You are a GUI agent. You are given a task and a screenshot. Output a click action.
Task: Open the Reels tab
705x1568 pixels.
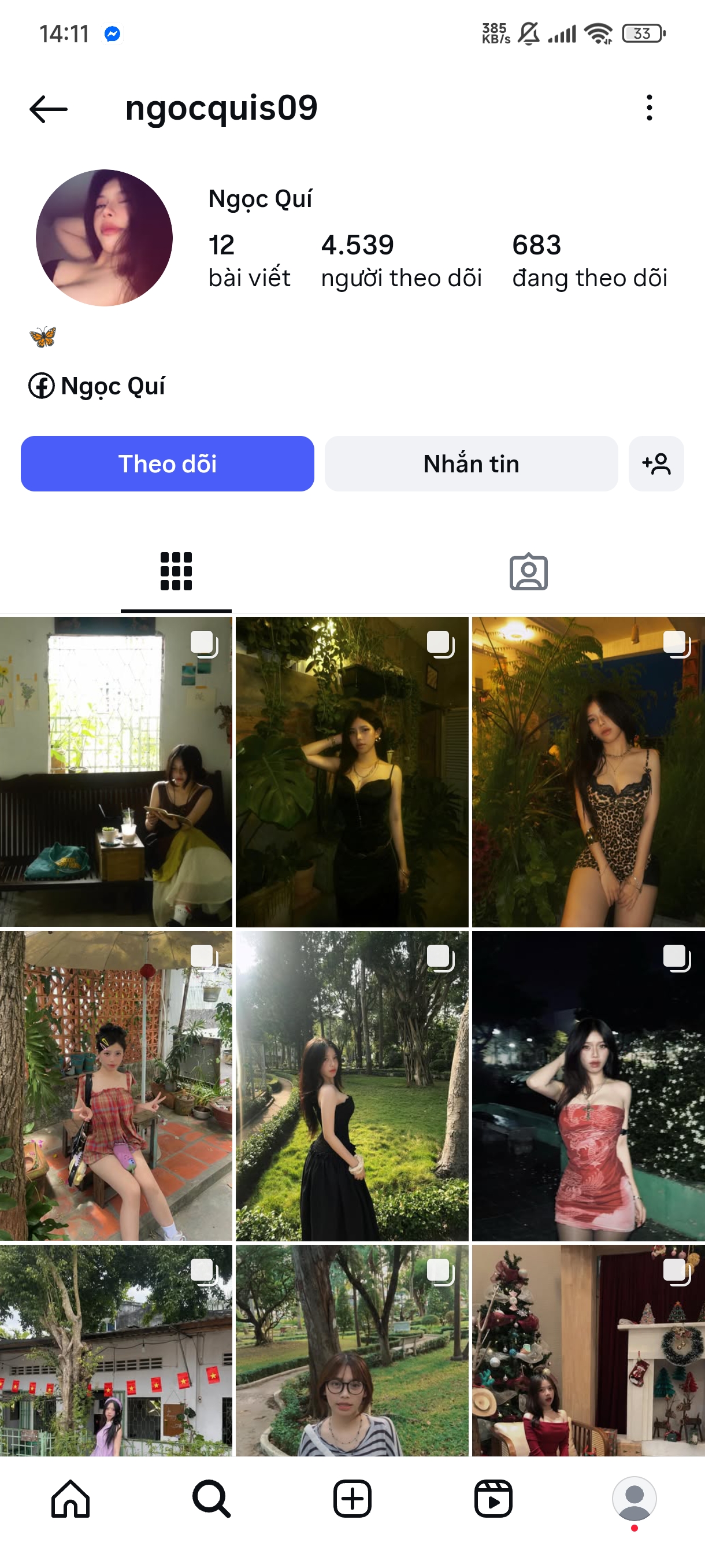pyautogui.click(x=493, y=1499)
